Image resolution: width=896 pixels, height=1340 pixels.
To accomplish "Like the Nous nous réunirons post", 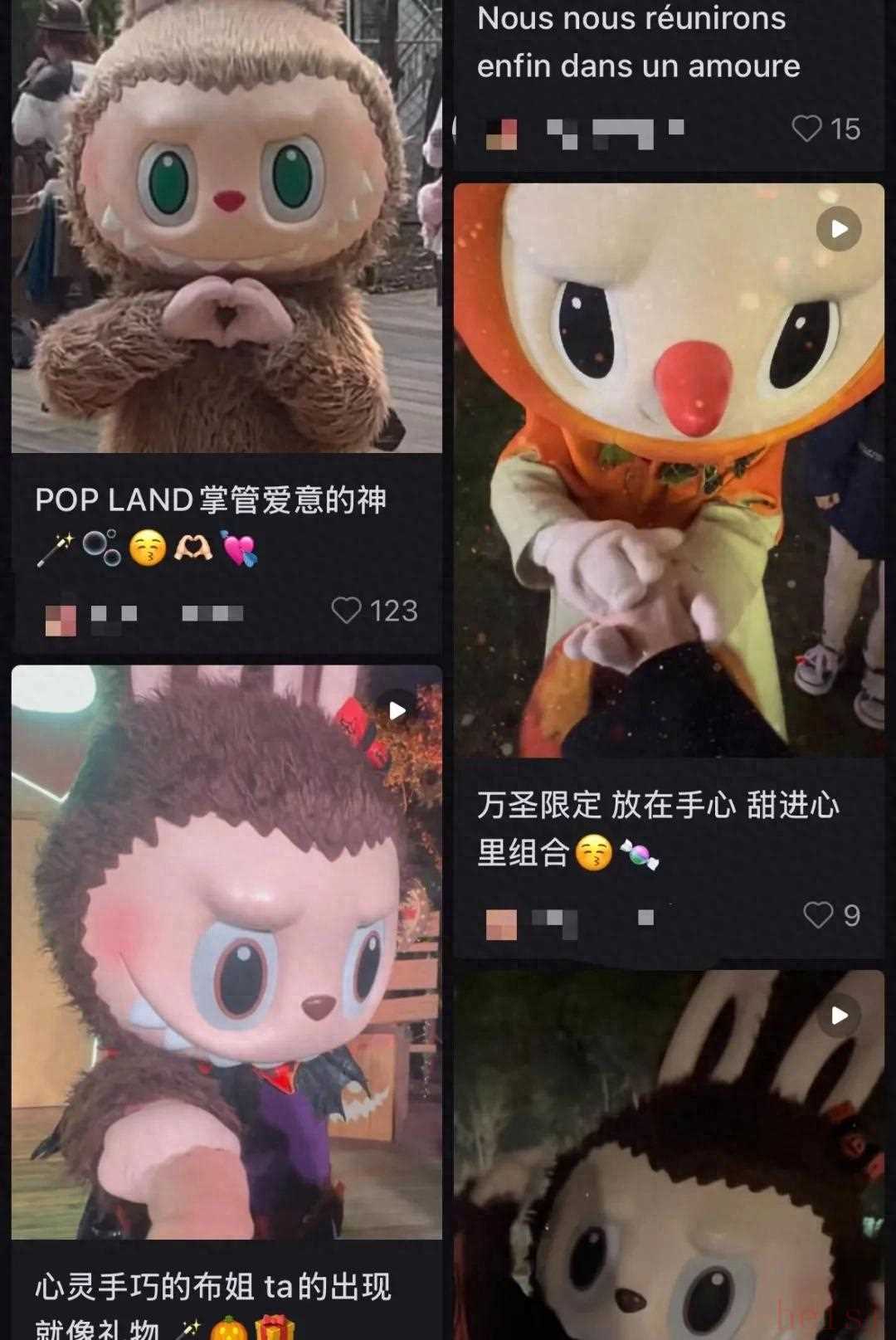I will pos(806,129).
